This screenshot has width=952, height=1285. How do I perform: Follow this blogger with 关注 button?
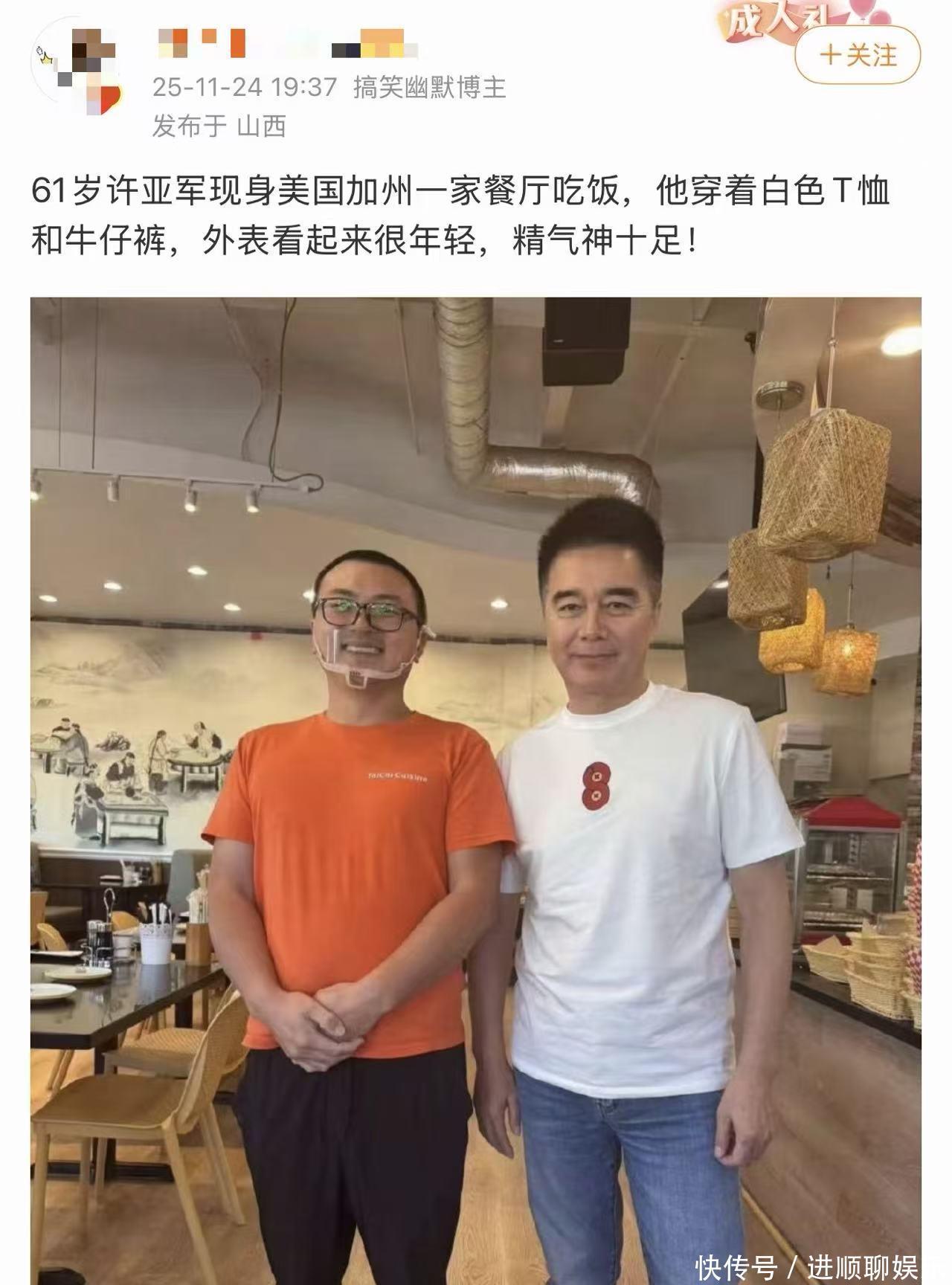(x=858, y=55)
